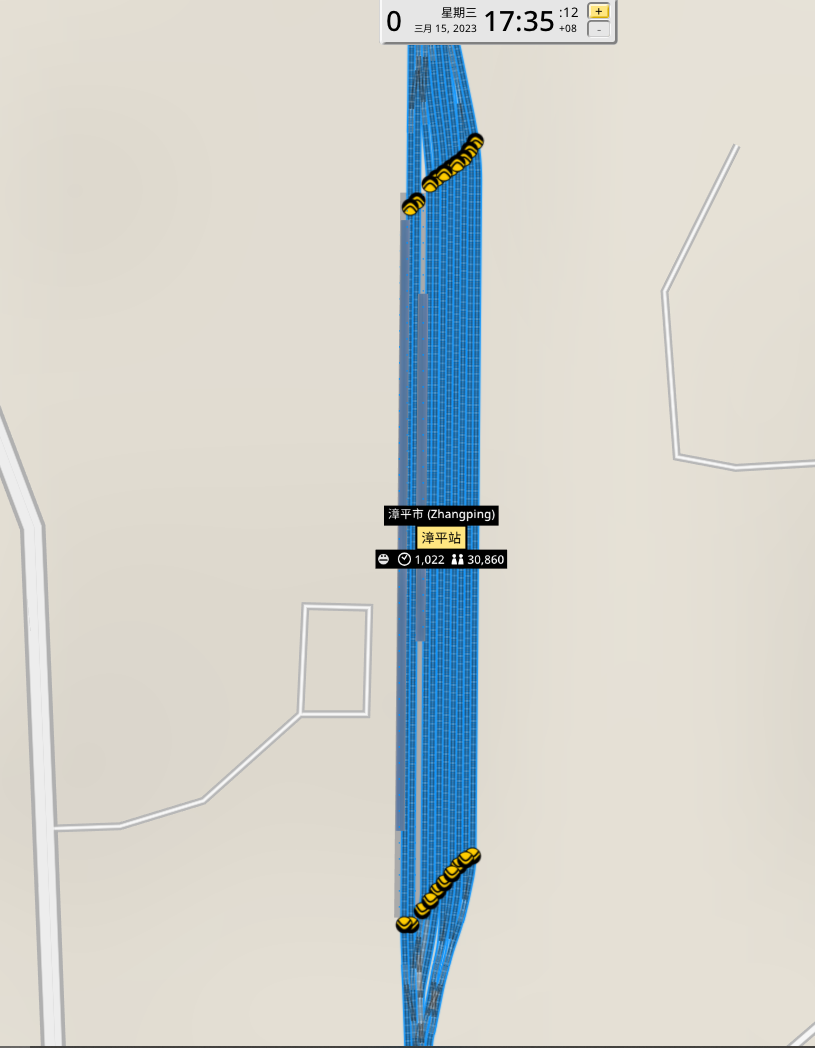Increase game speed with the plus button
The height and width of the screenshot is (1048, 815).
click(x=598, y=11)
